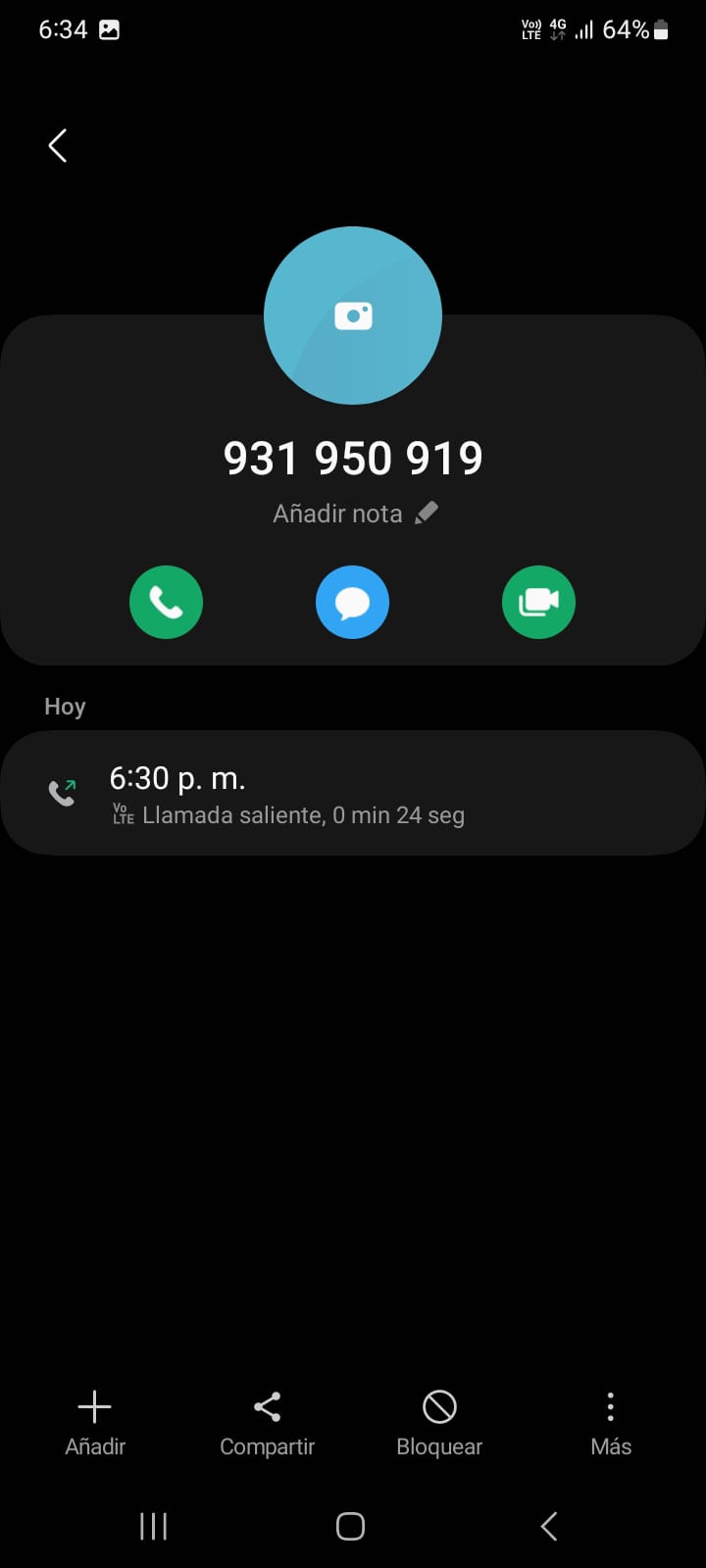Share this number via Compartir
The height and width of the screenshot is (1568, 706).
click(267, 1423)
